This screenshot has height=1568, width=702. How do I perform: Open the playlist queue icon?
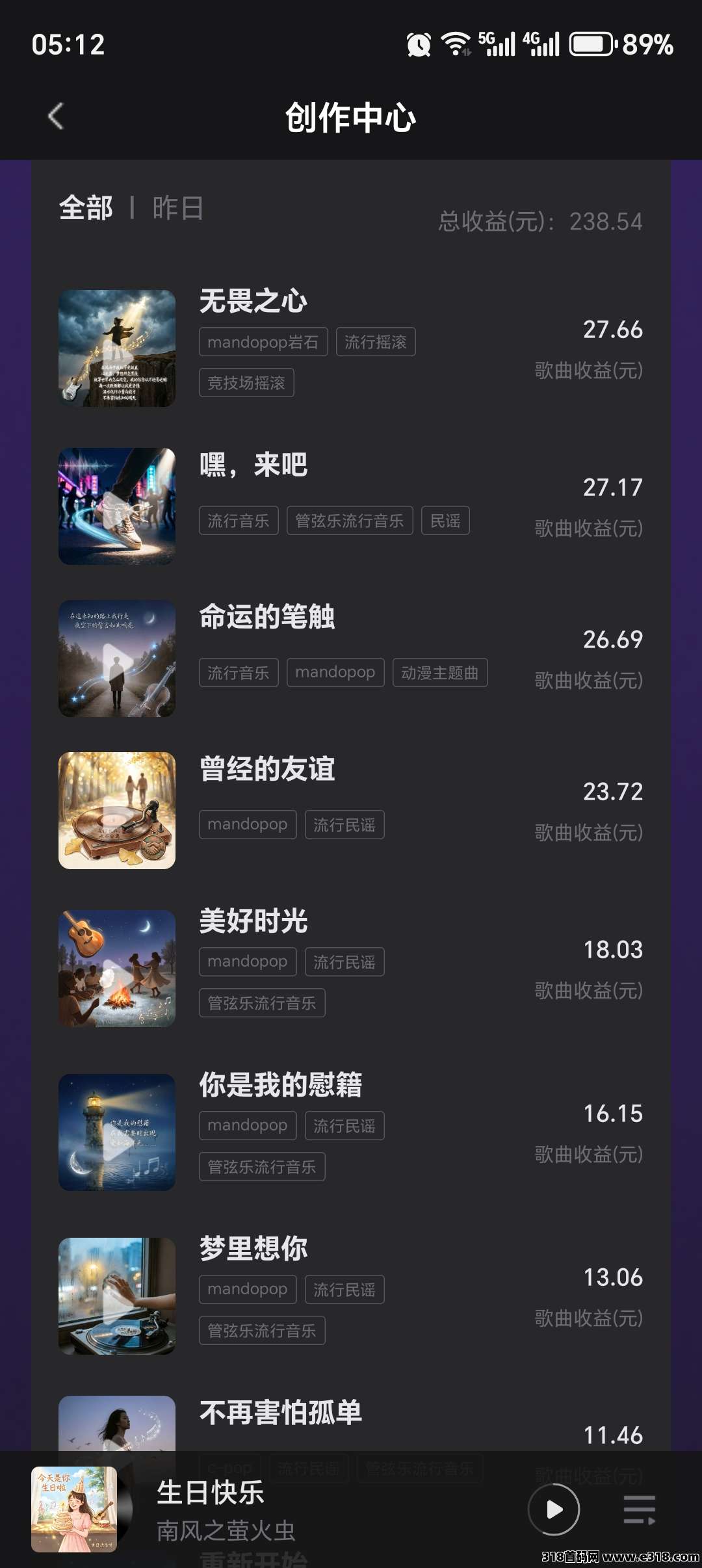pos(639,1509)
